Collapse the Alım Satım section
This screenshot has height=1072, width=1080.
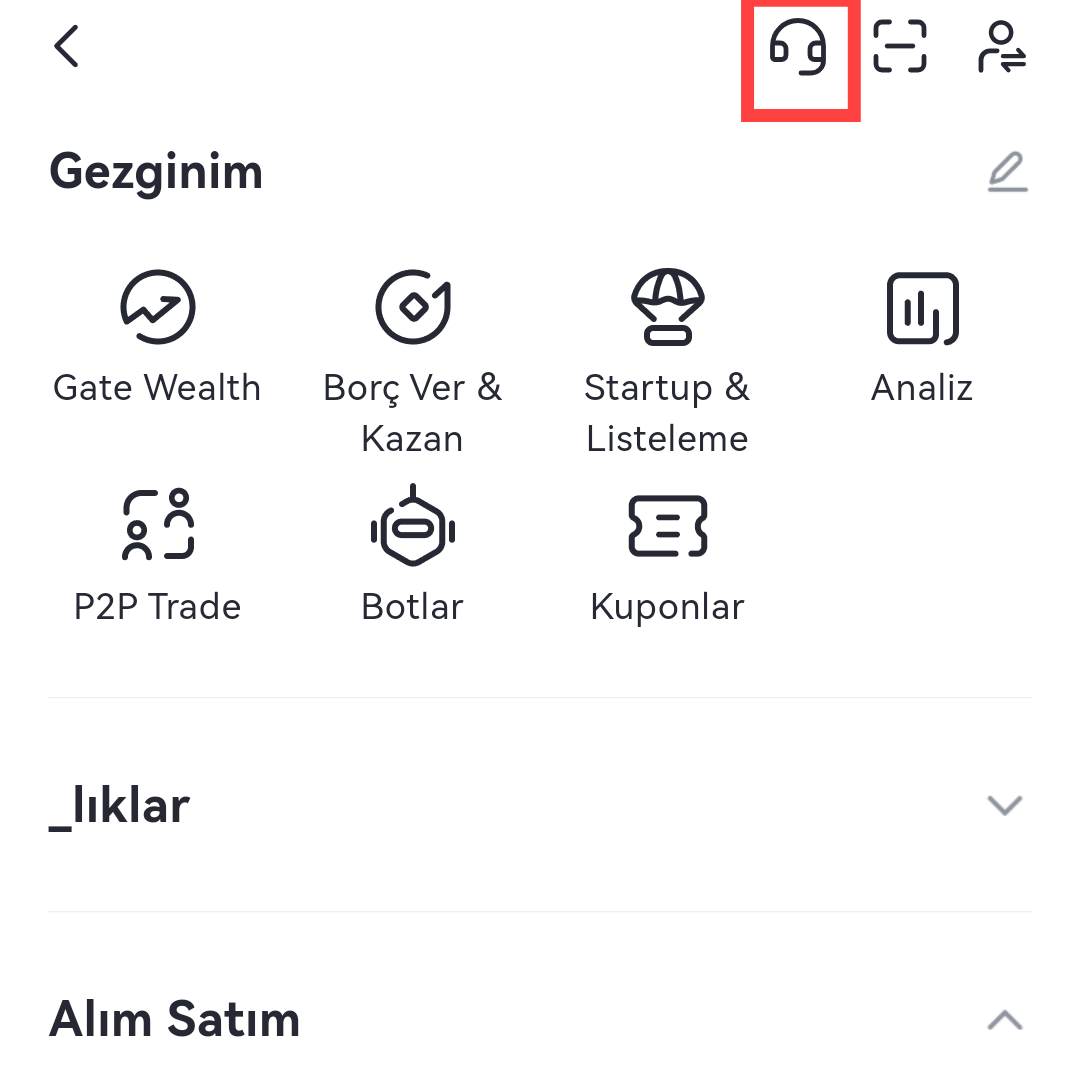[x=1004, y=1020]
